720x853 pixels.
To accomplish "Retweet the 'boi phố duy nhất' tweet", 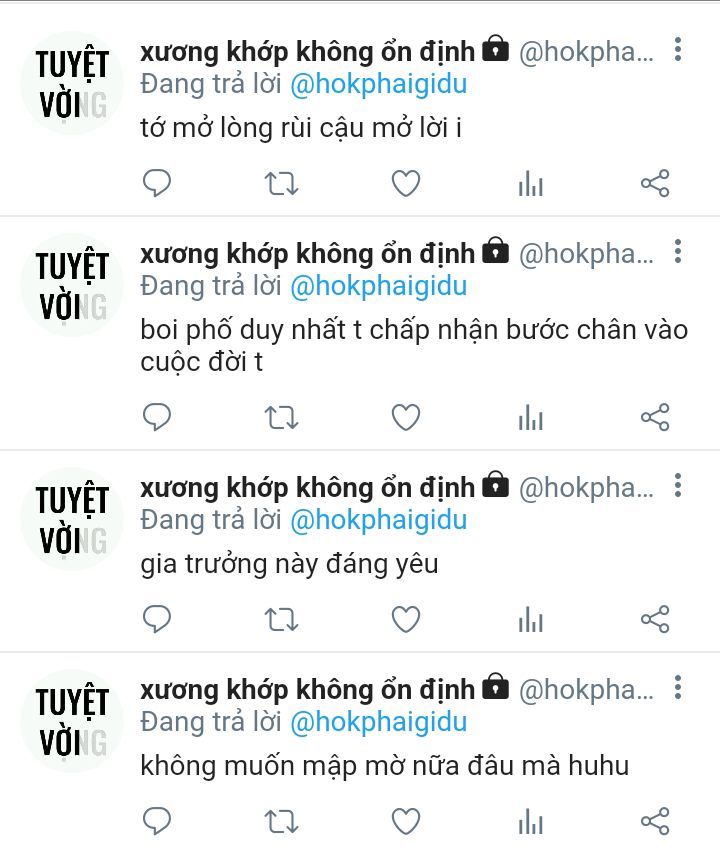I will pos(281,418).
